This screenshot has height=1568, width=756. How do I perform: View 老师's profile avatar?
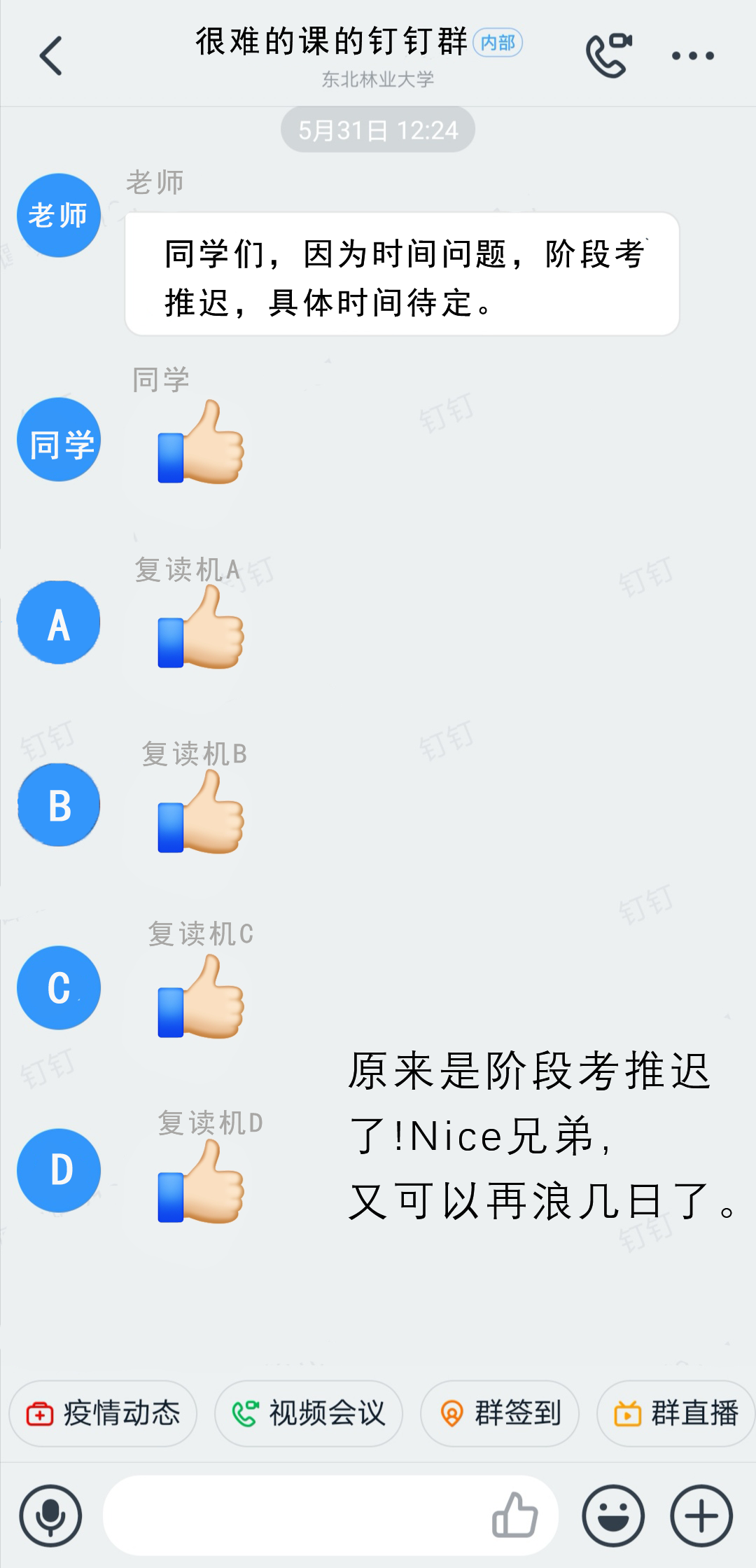click(59, 216)
